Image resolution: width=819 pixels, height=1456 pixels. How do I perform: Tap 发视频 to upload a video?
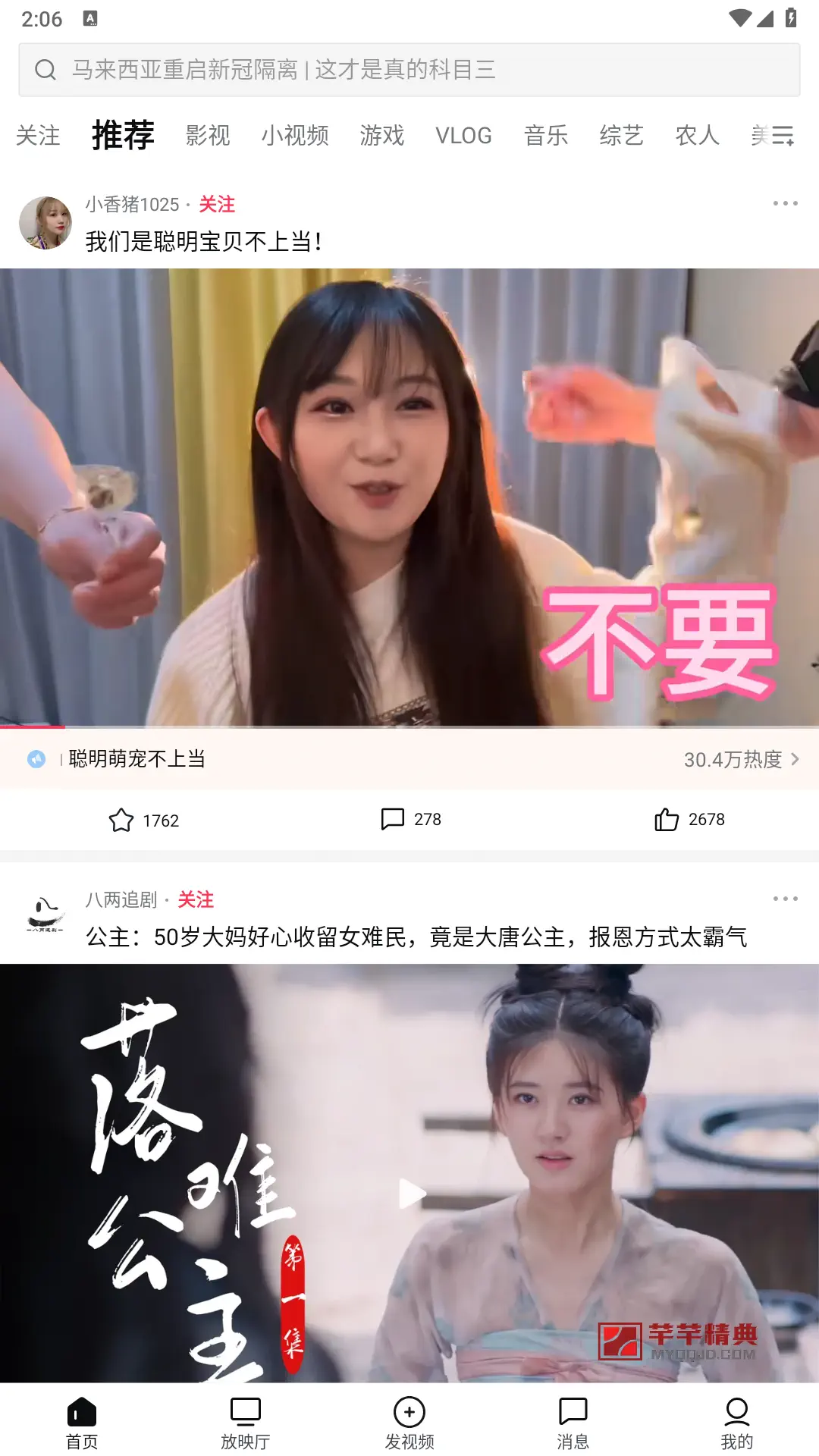[x=409, y=1423]
